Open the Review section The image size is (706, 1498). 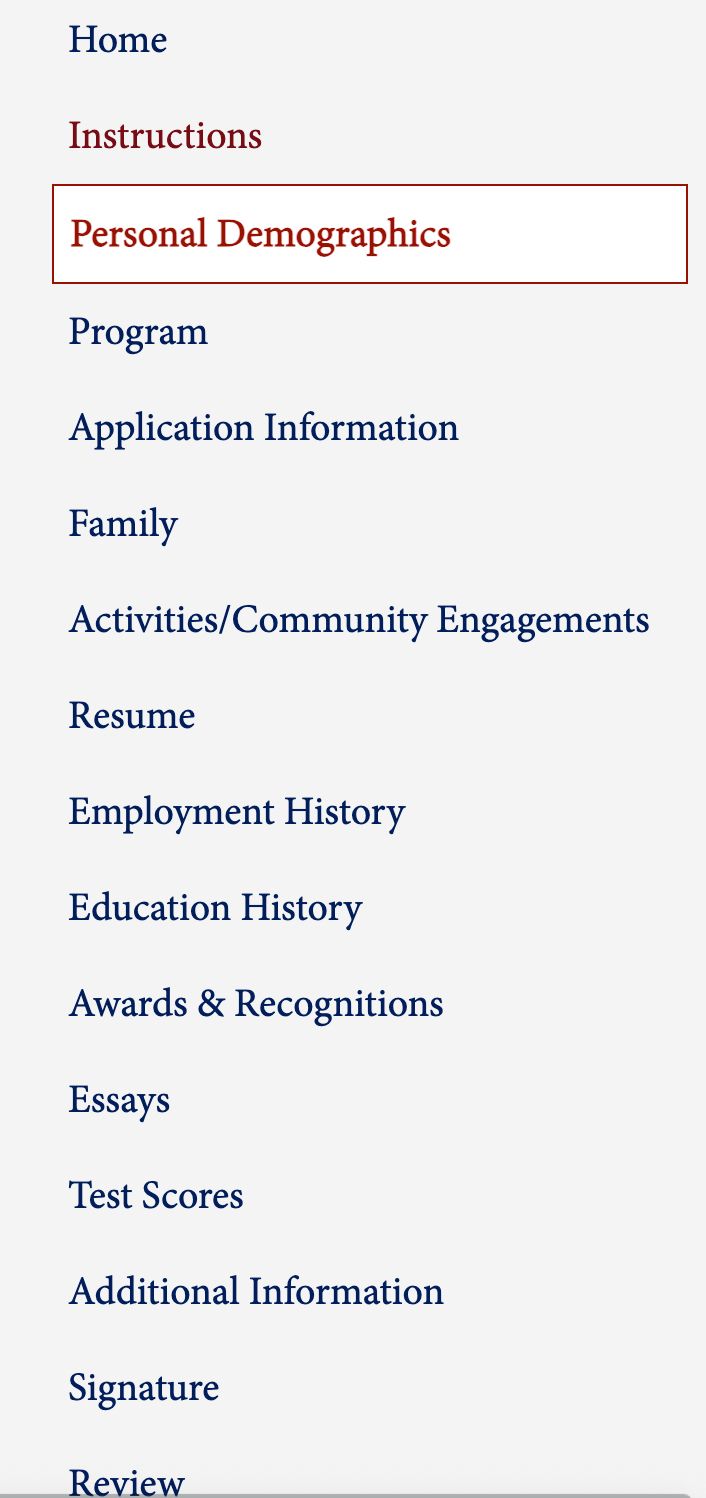click(126, 1480)
